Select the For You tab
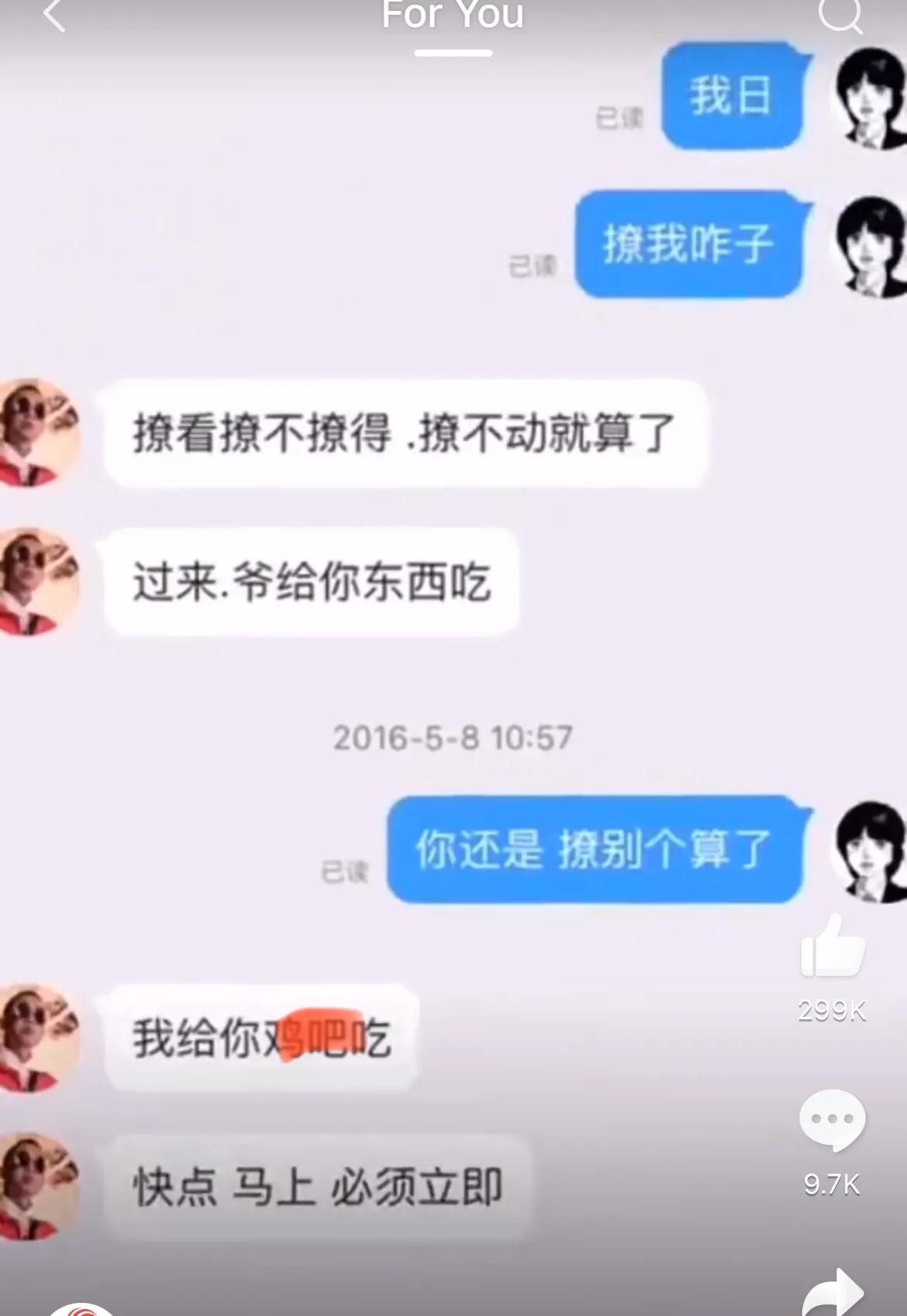The image size is (907, 1316). tap(453, 16)
